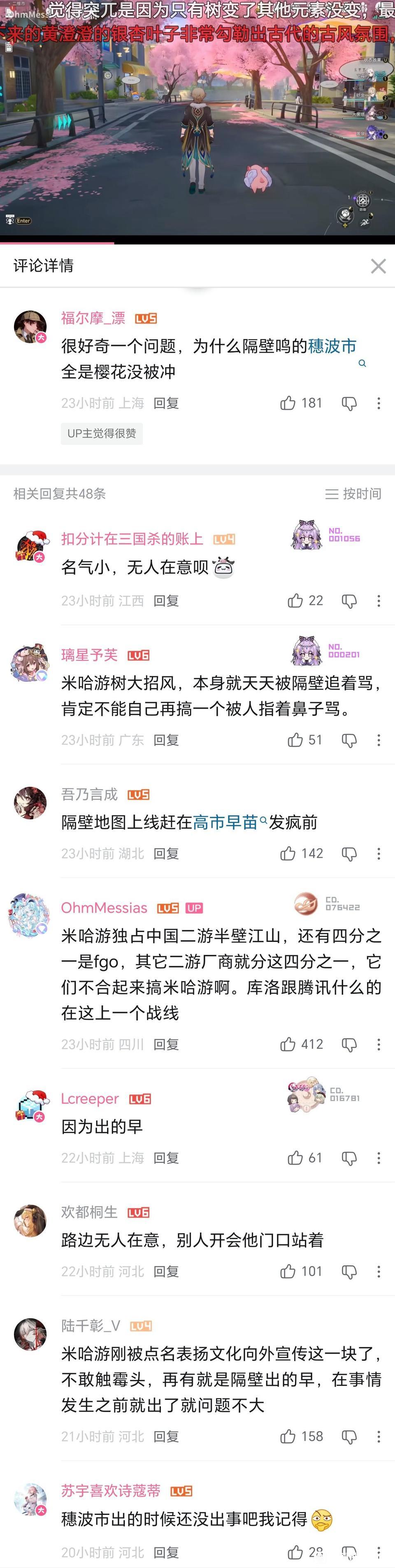Switch reply sorting with 按时间

[x=353, y=494]
